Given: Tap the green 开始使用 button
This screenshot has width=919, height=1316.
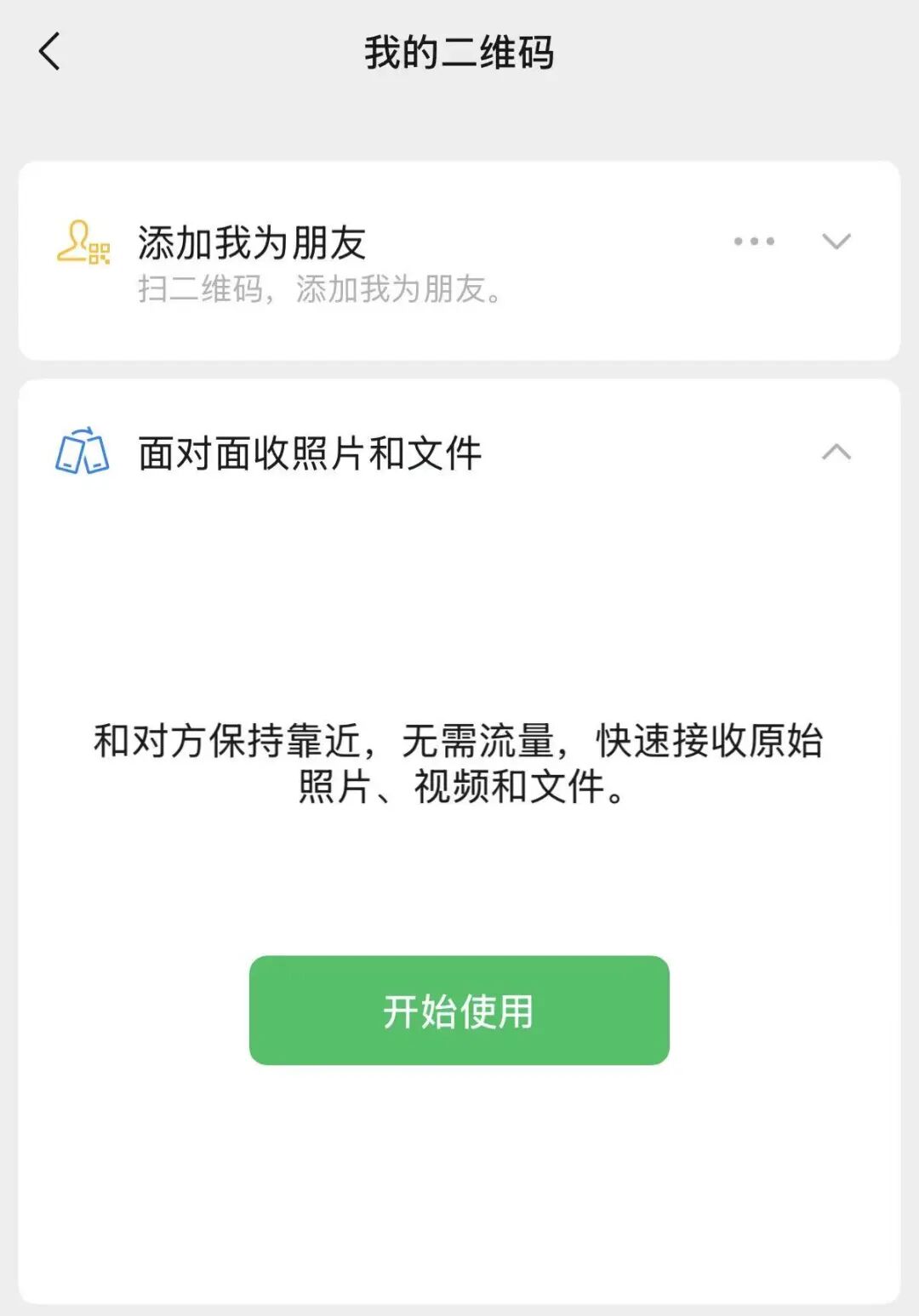Looking at the screenshot, I should [459, 1010].
